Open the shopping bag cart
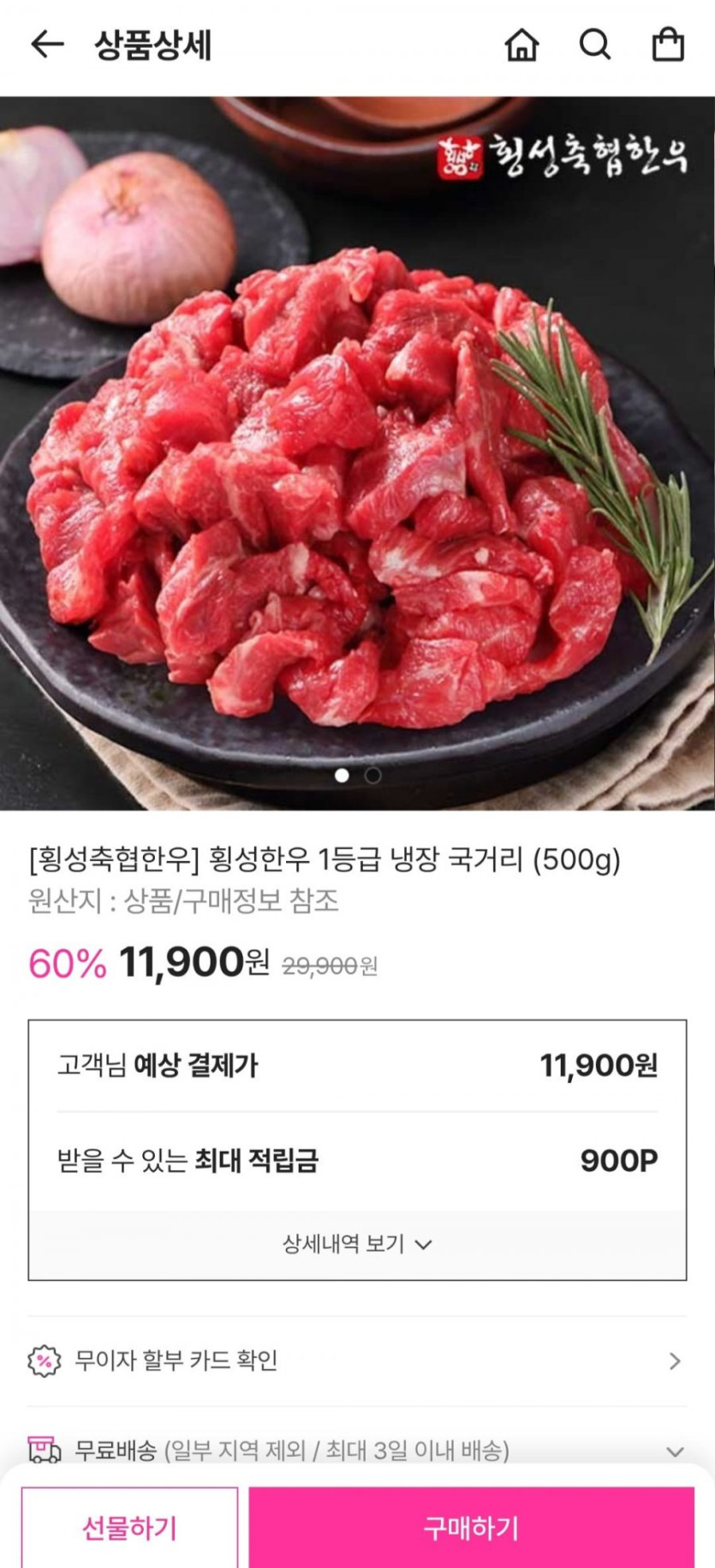Image resolution: width=715 pixels, height=1568 pixels. [668, 45]
